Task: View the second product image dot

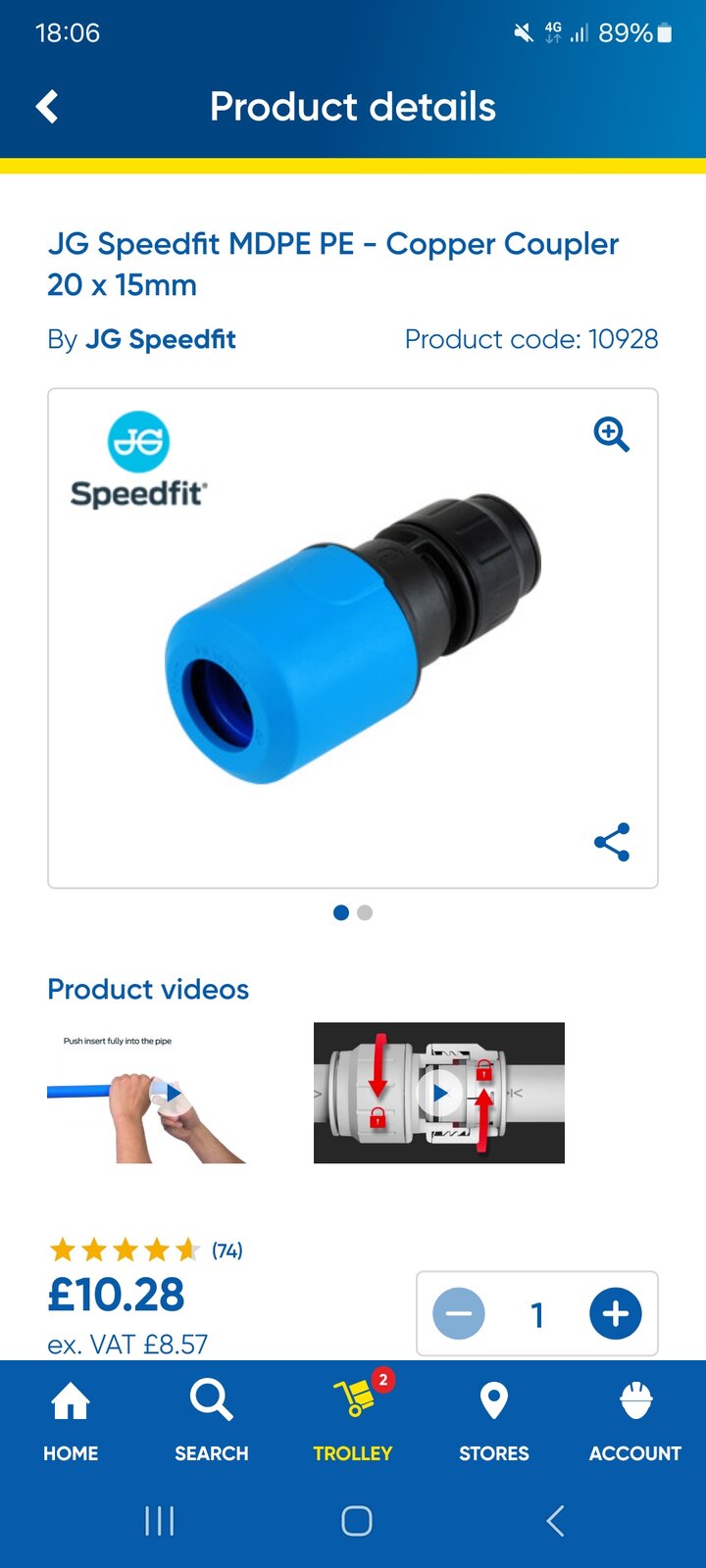Action: click(x=365, y=912)
